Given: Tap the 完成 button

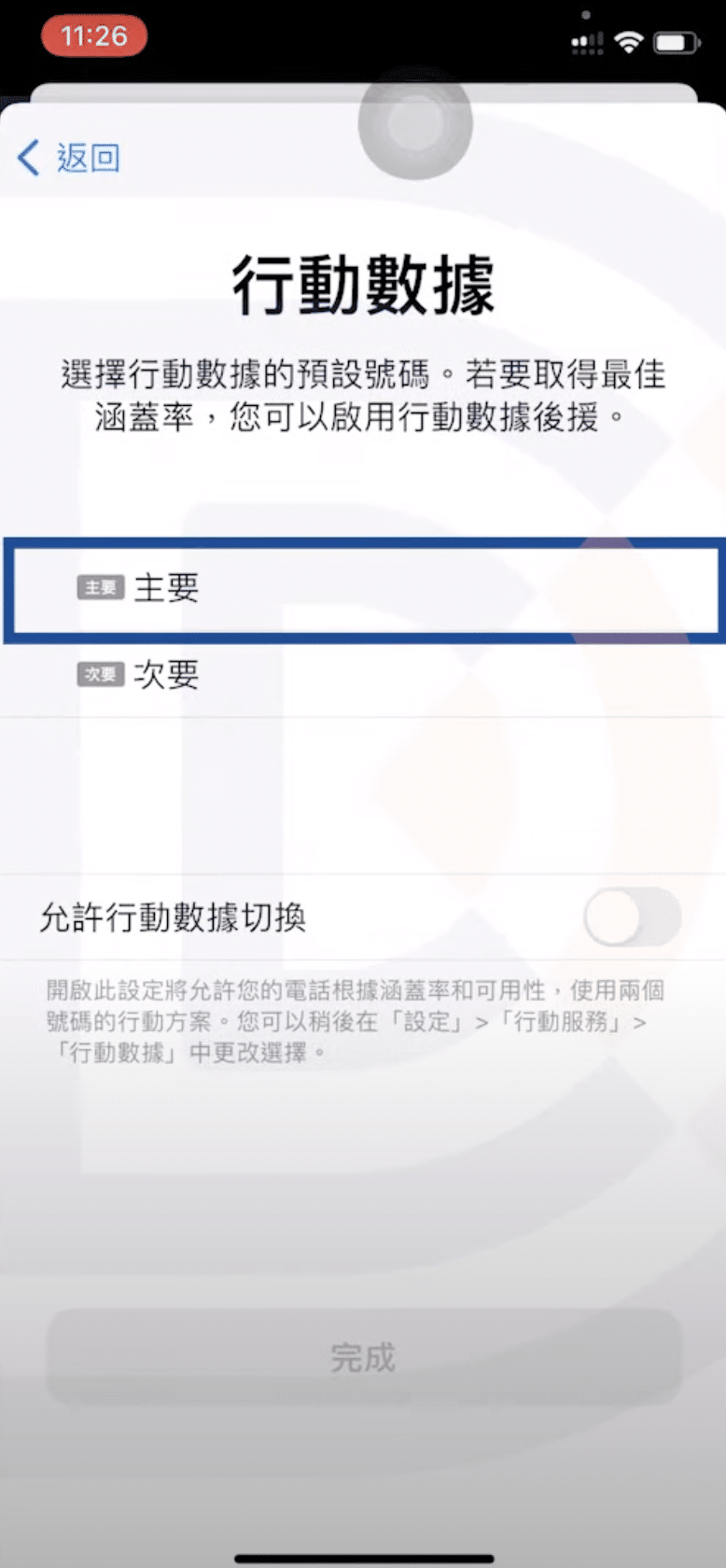Looking at the screenshot, I should tap(363, 1357).
